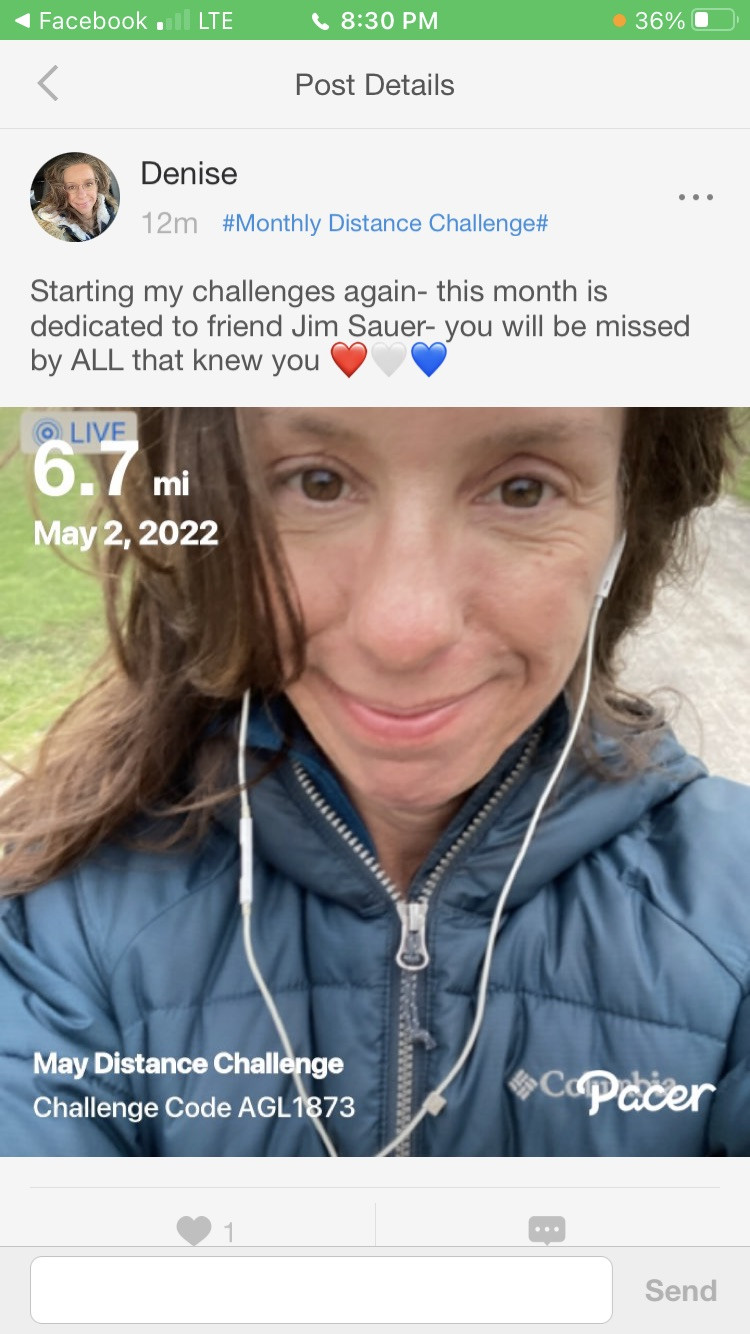The width and height of the screenshot is (750, 1334).
Task: Open the #Monthly Distance Challenge# hashtag
Action: [x=385, y=222]
